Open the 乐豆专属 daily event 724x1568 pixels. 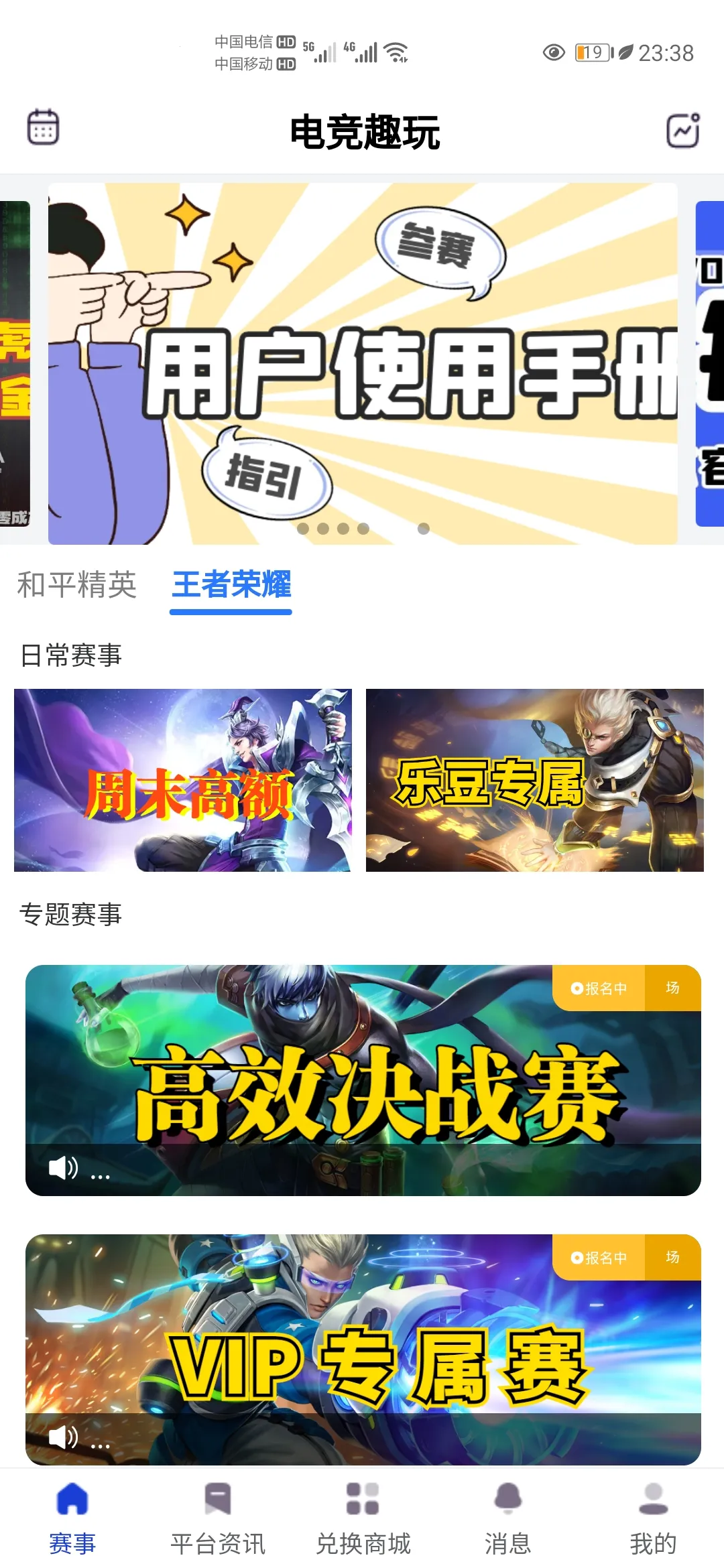point(534,780)
